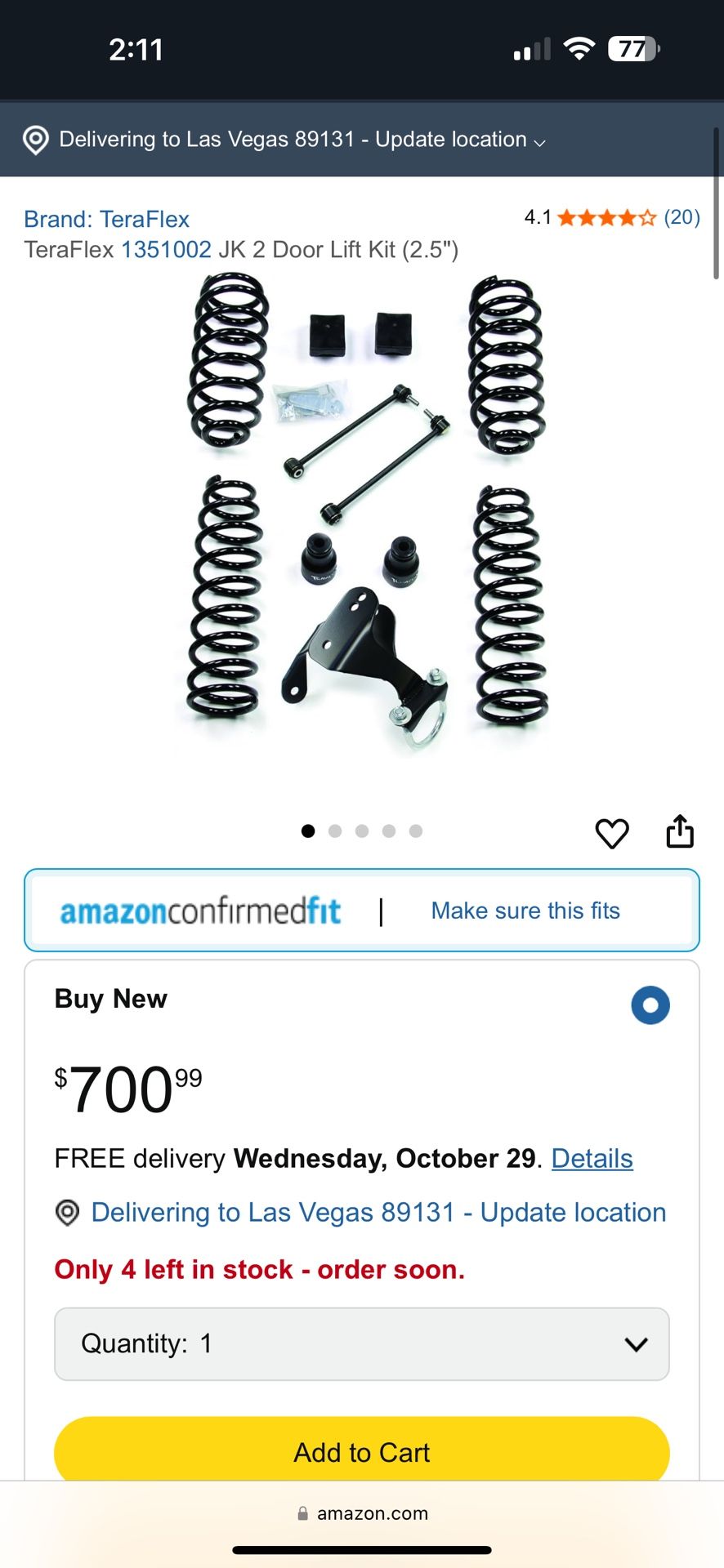Expand the Update location chevron at top
724x1568 pixels.
coord(539,142)
